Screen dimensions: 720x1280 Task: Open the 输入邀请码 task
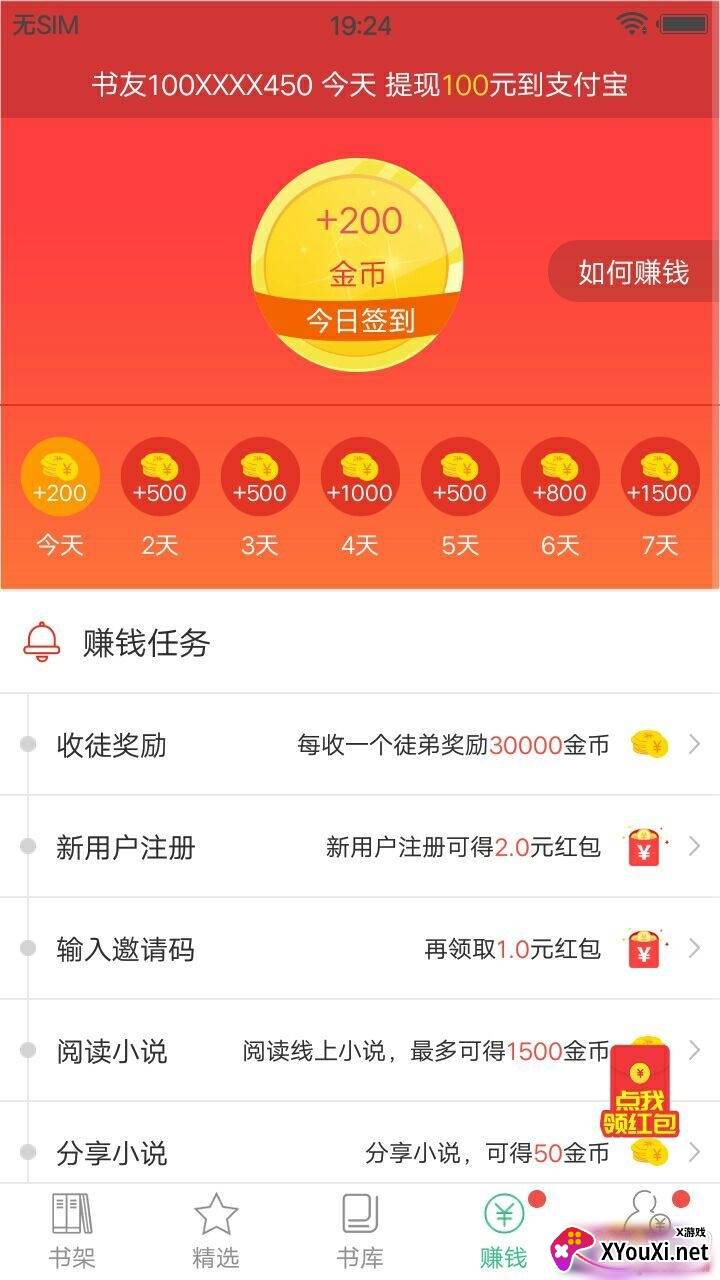tap(360, 949)
